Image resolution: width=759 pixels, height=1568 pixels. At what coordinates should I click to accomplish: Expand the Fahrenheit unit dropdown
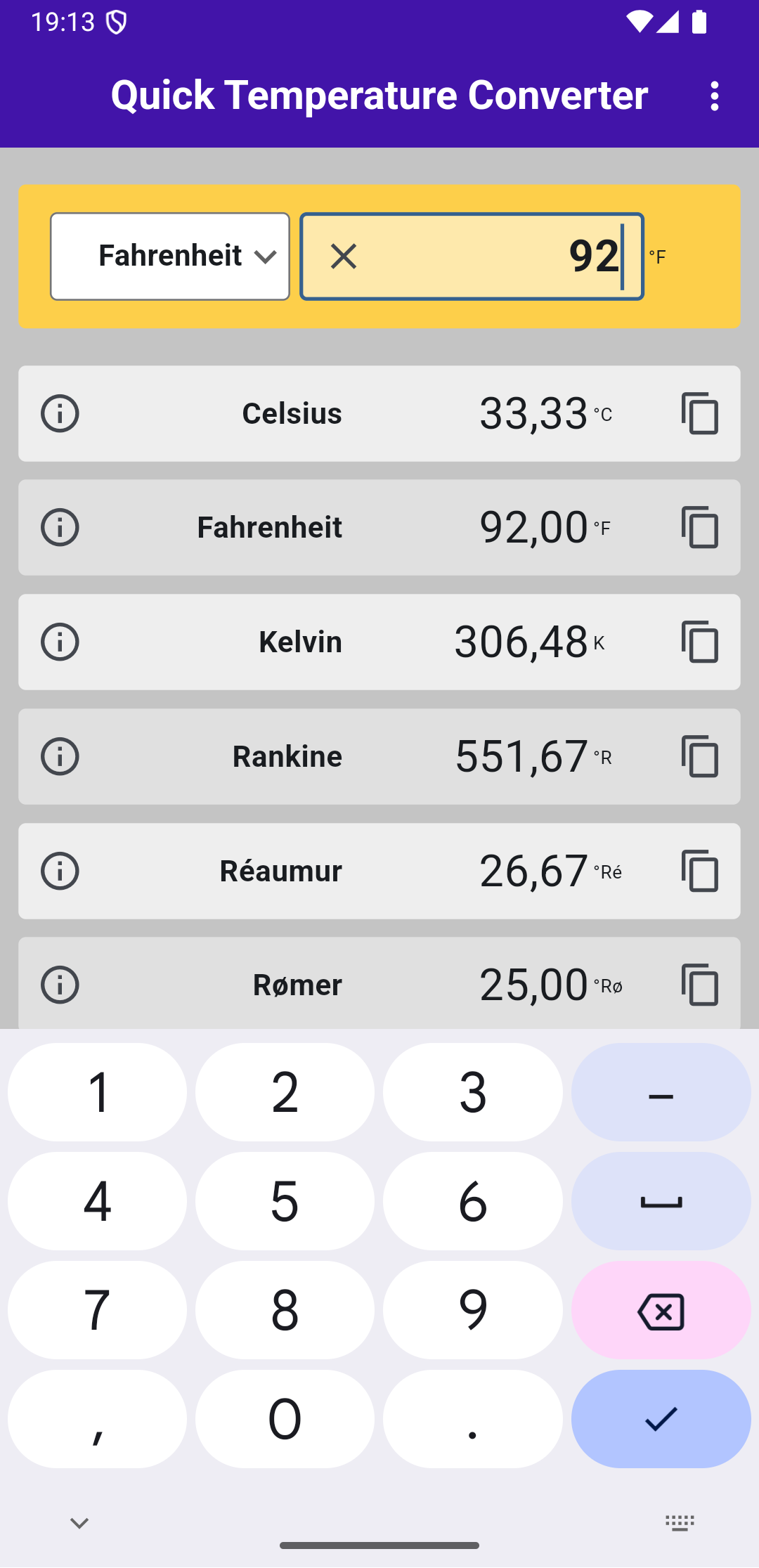(170, 257)
